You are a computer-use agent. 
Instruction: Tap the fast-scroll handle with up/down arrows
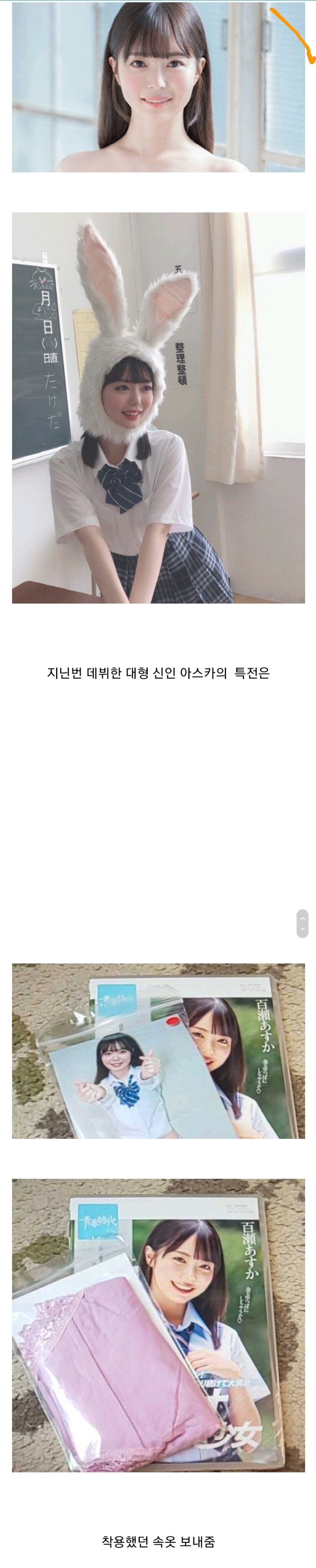tap(302, 923)
